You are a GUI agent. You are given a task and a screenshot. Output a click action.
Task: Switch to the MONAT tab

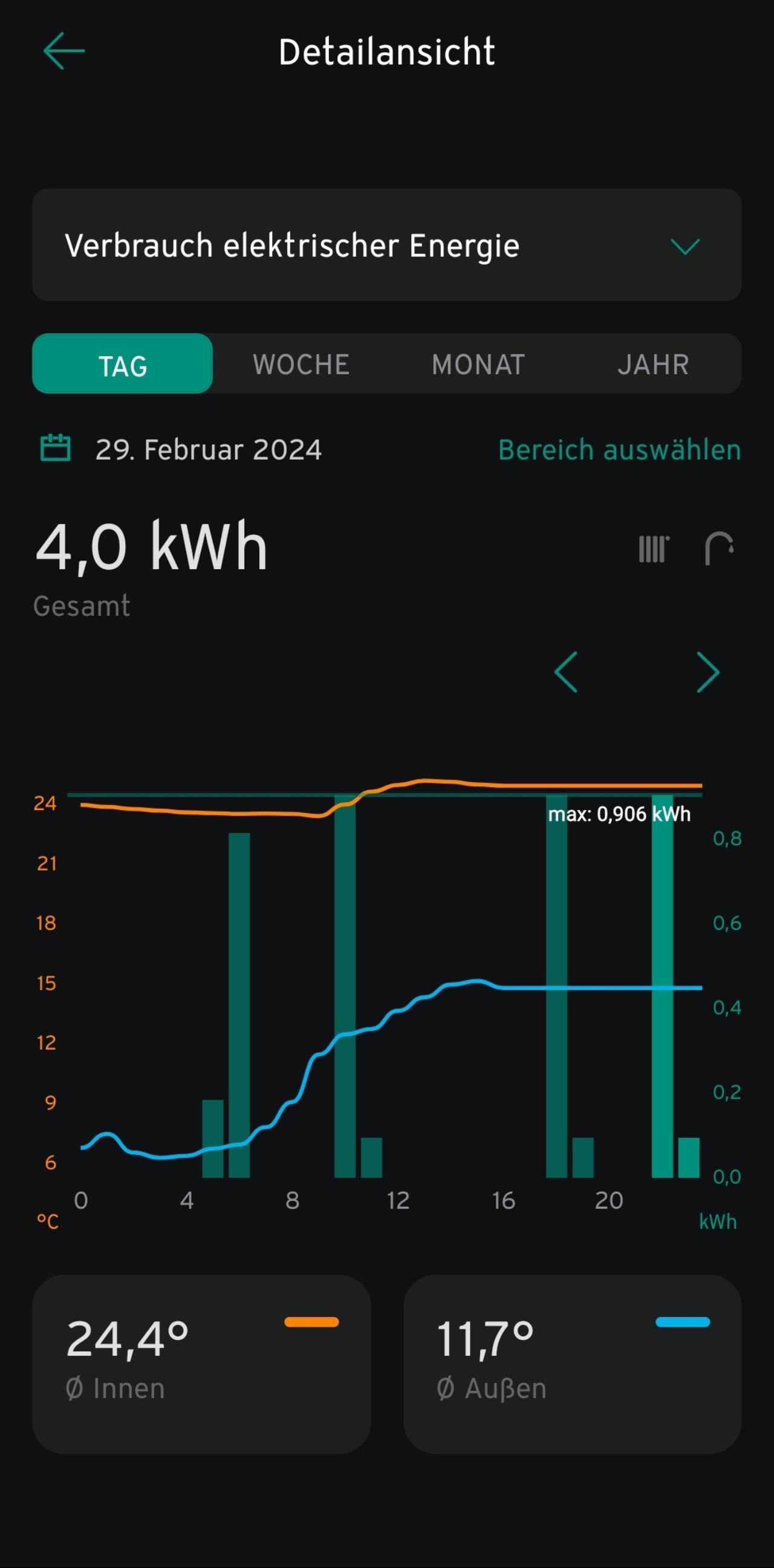tap(478, 365)
